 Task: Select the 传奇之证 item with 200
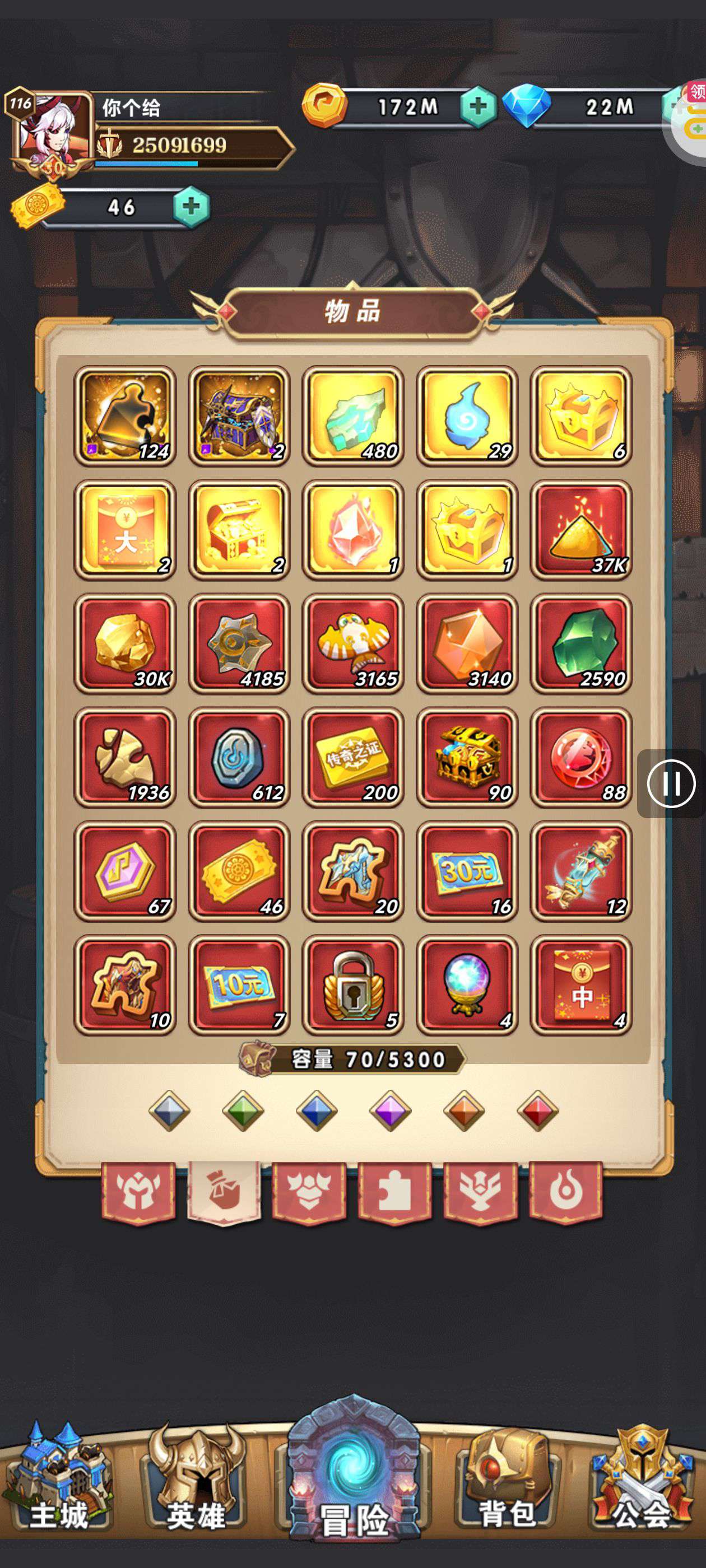[x=352, y=757]
